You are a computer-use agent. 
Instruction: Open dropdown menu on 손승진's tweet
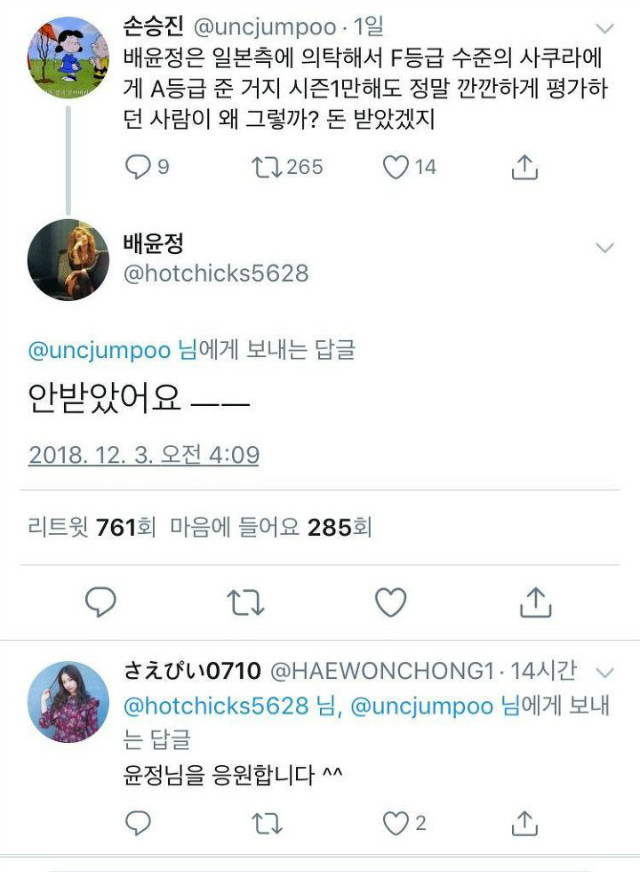click(x=605, y=28)
